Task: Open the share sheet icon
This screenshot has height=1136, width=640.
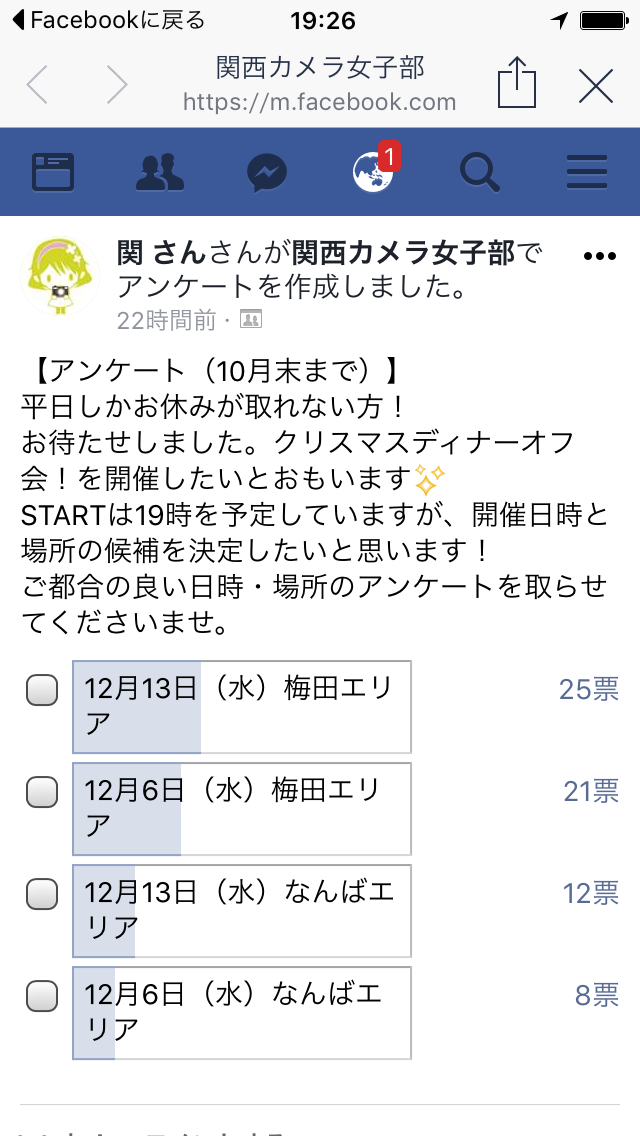Action: point(517,83)
